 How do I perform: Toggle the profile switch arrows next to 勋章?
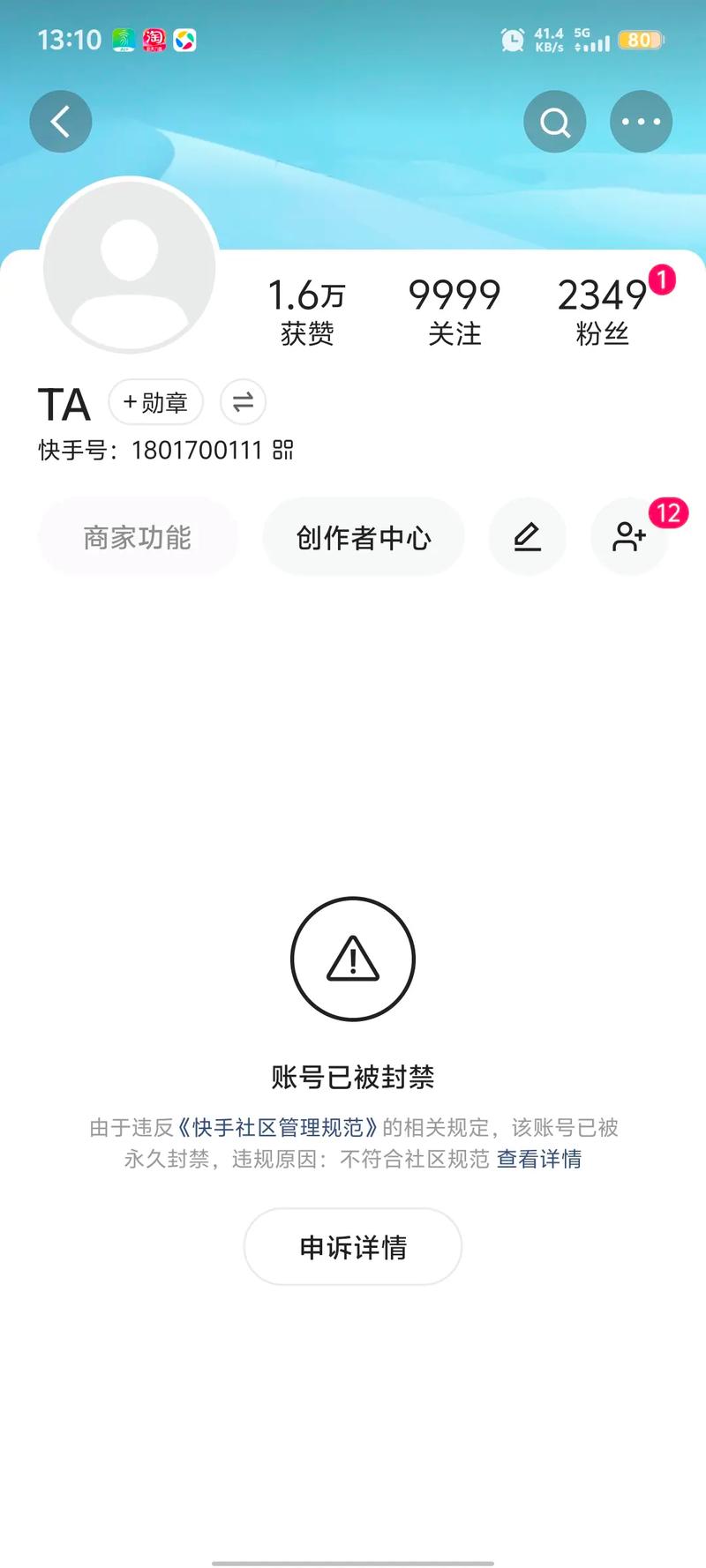(x=242, y=402)
